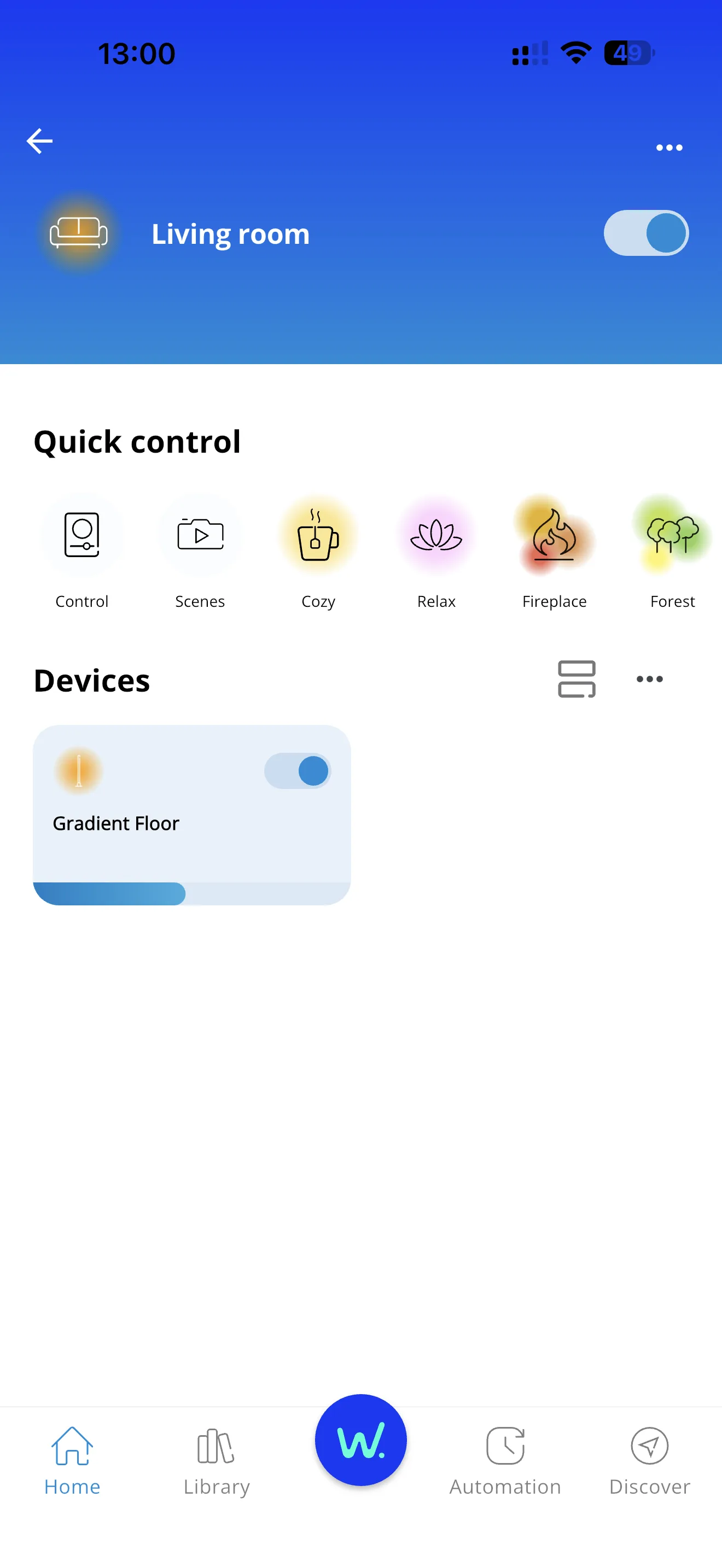Go back using the arrow icon
The image size is (722, 1568).
point(39,141)
